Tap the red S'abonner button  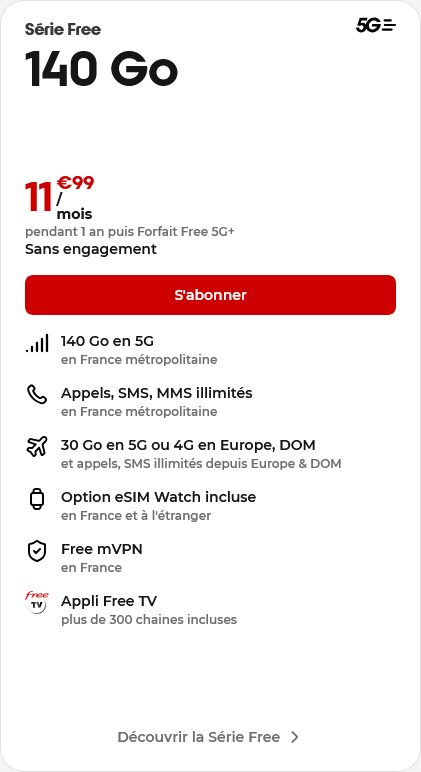210,295
